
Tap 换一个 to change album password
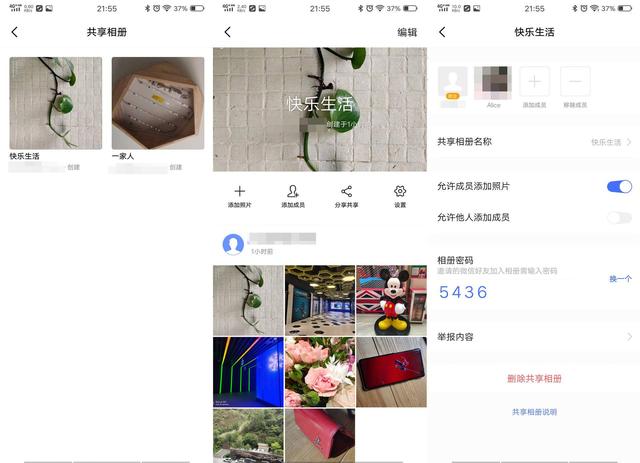(x=620, y=279)
